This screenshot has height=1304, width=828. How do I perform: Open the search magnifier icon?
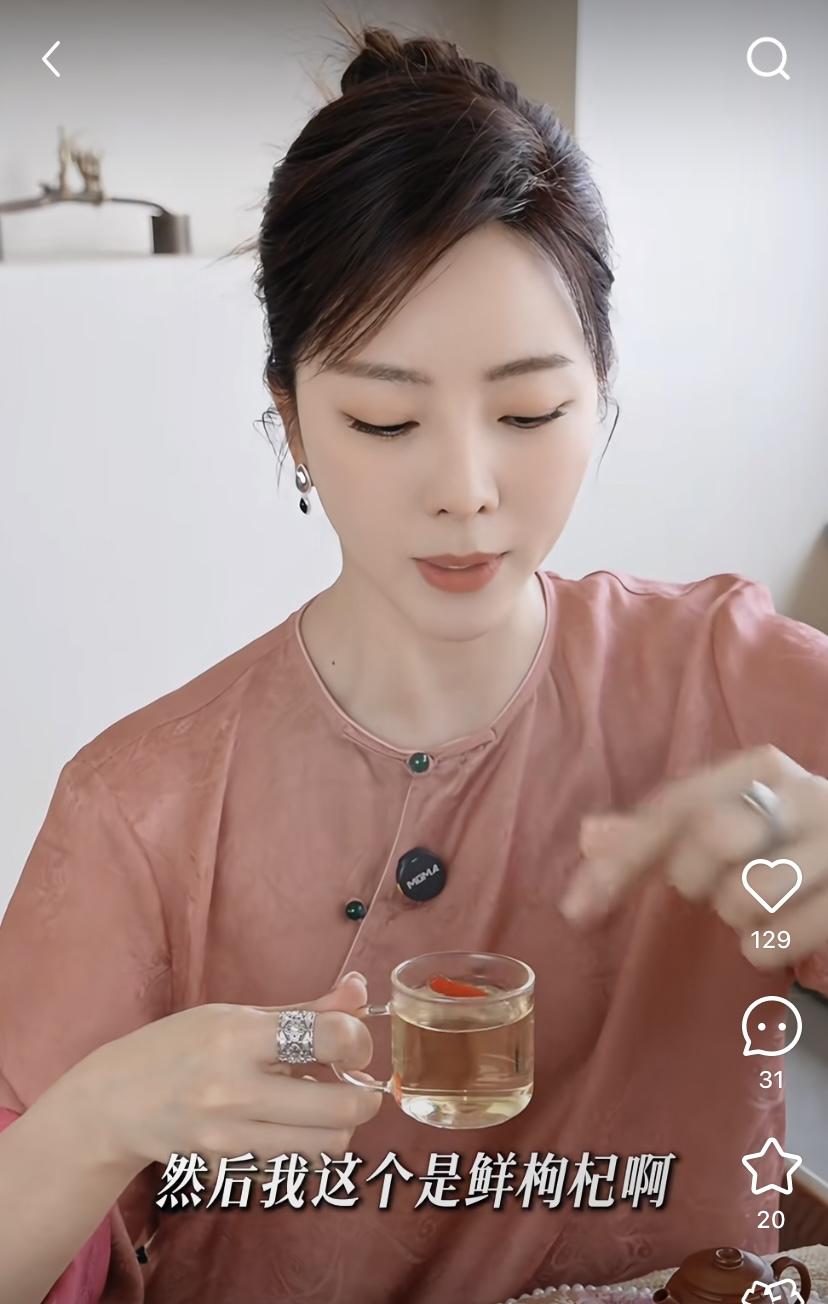768,60
